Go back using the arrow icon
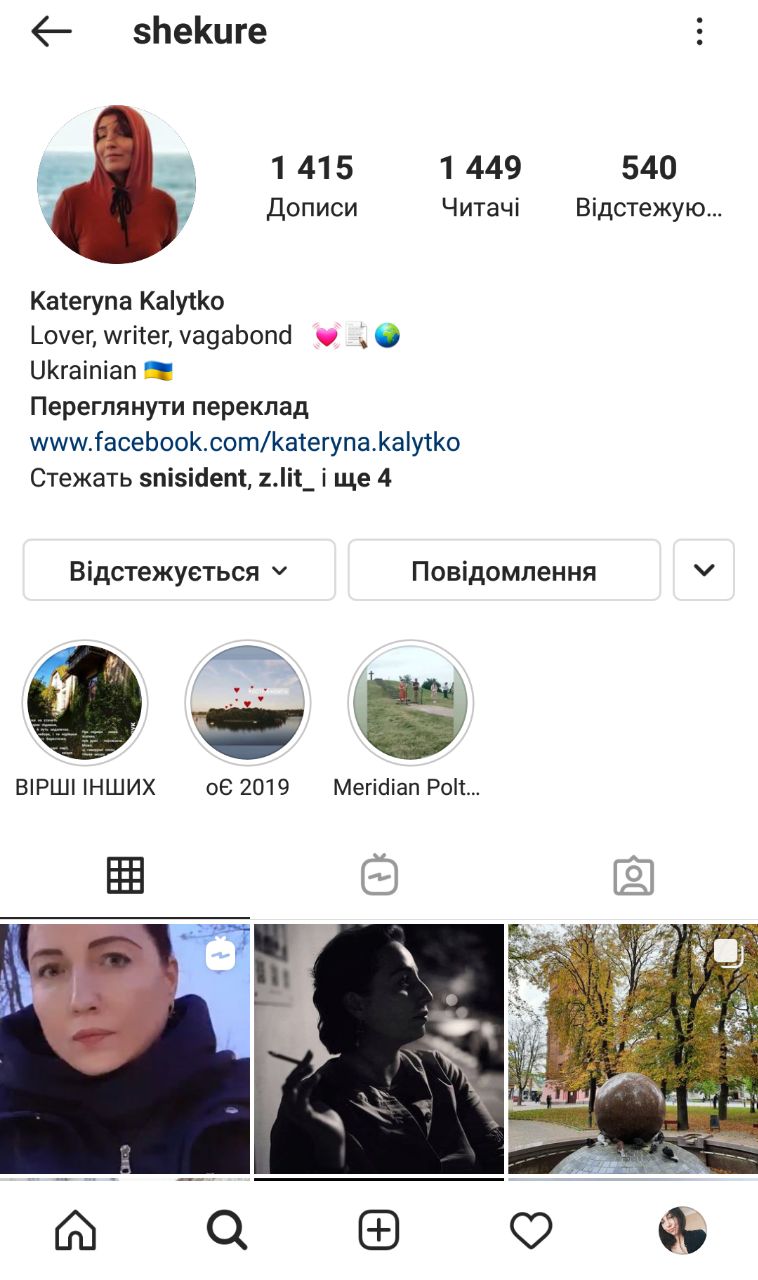 point(51,32)
